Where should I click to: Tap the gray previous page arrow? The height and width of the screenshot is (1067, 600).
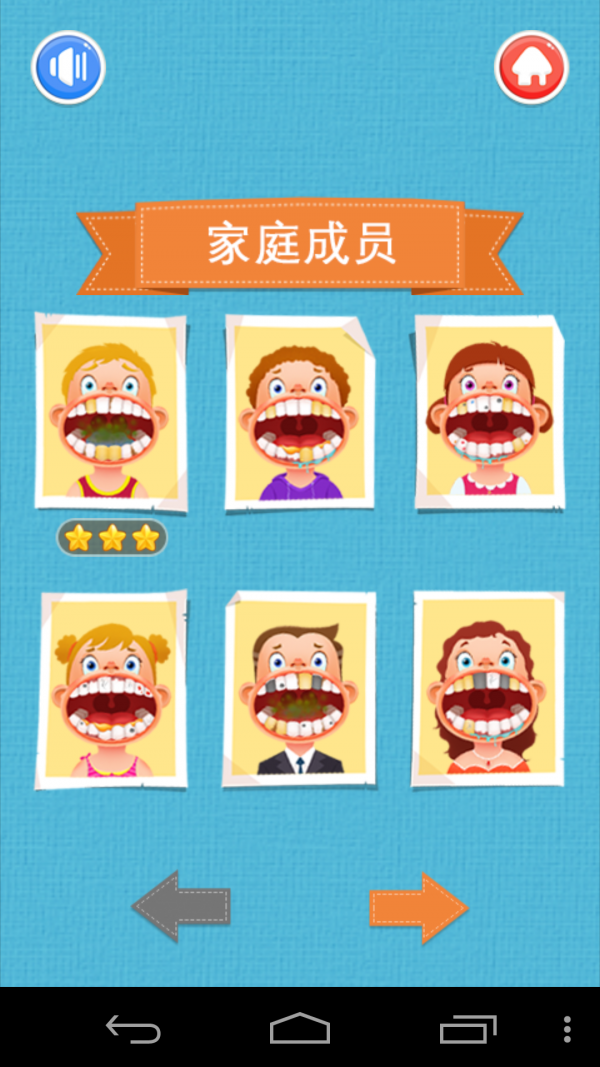coord(182,906)
